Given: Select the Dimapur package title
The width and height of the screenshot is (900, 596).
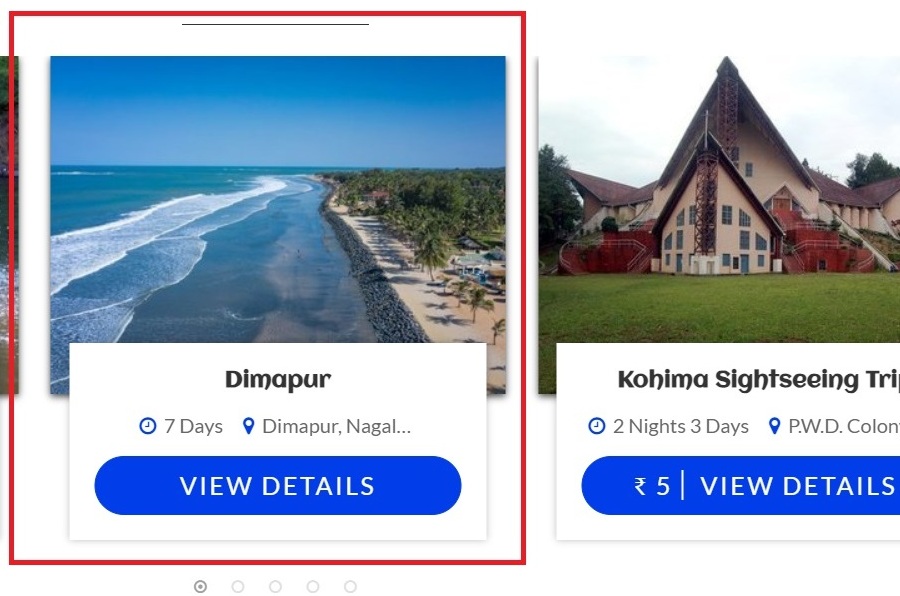Looking at the screenshot, I should click(x=278, y=380).
